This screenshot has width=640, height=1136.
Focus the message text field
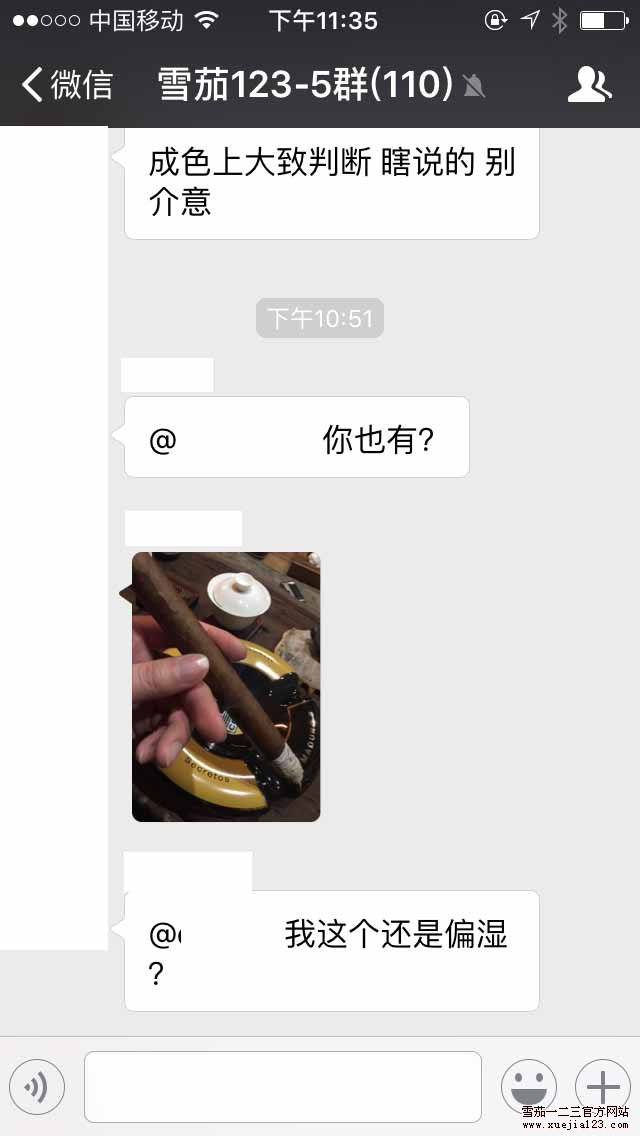click(x=283, y=1087)
